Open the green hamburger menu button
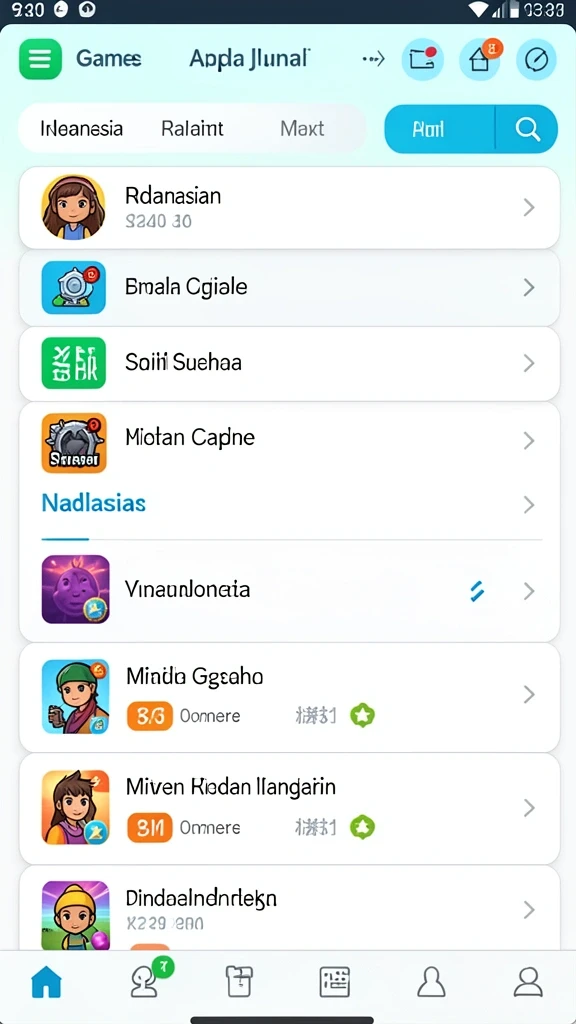576x1024 pixels. point(40,59)
